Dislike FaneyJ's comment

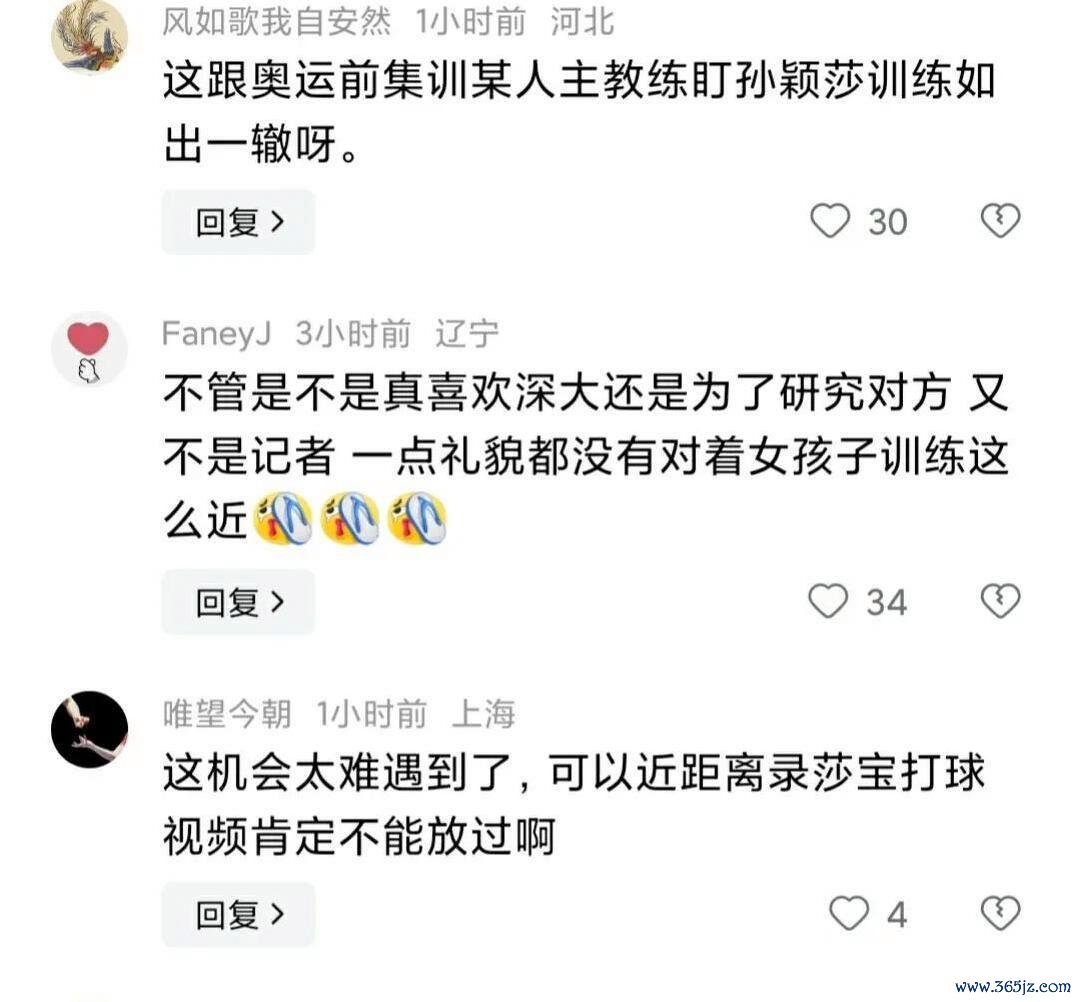pyautogui.click(x=999, y=602)
